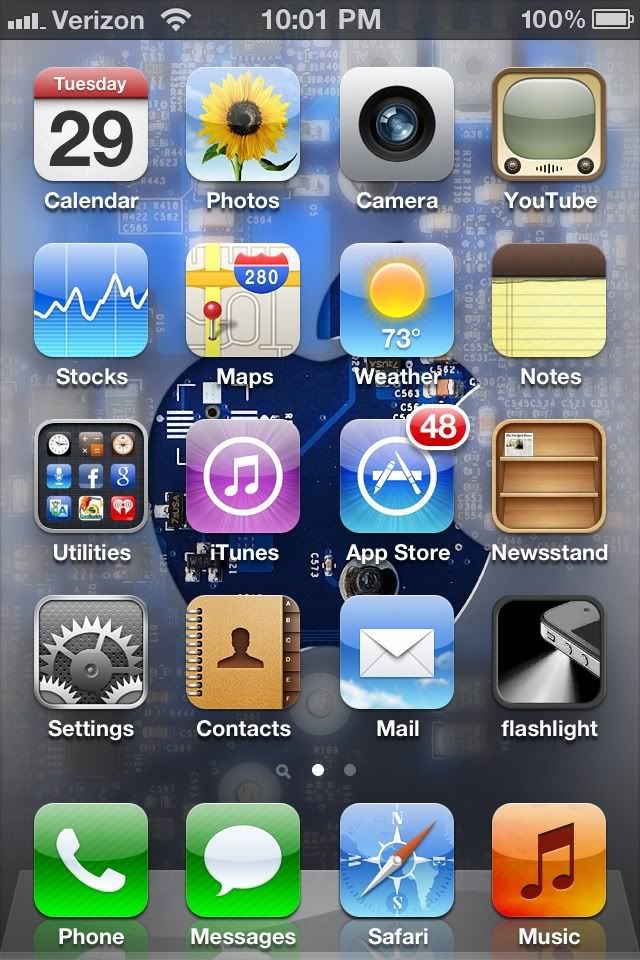This screenshot has width=640, height=960.
Task: Open the App Store with 48 updates
Action: click(397, 476)
